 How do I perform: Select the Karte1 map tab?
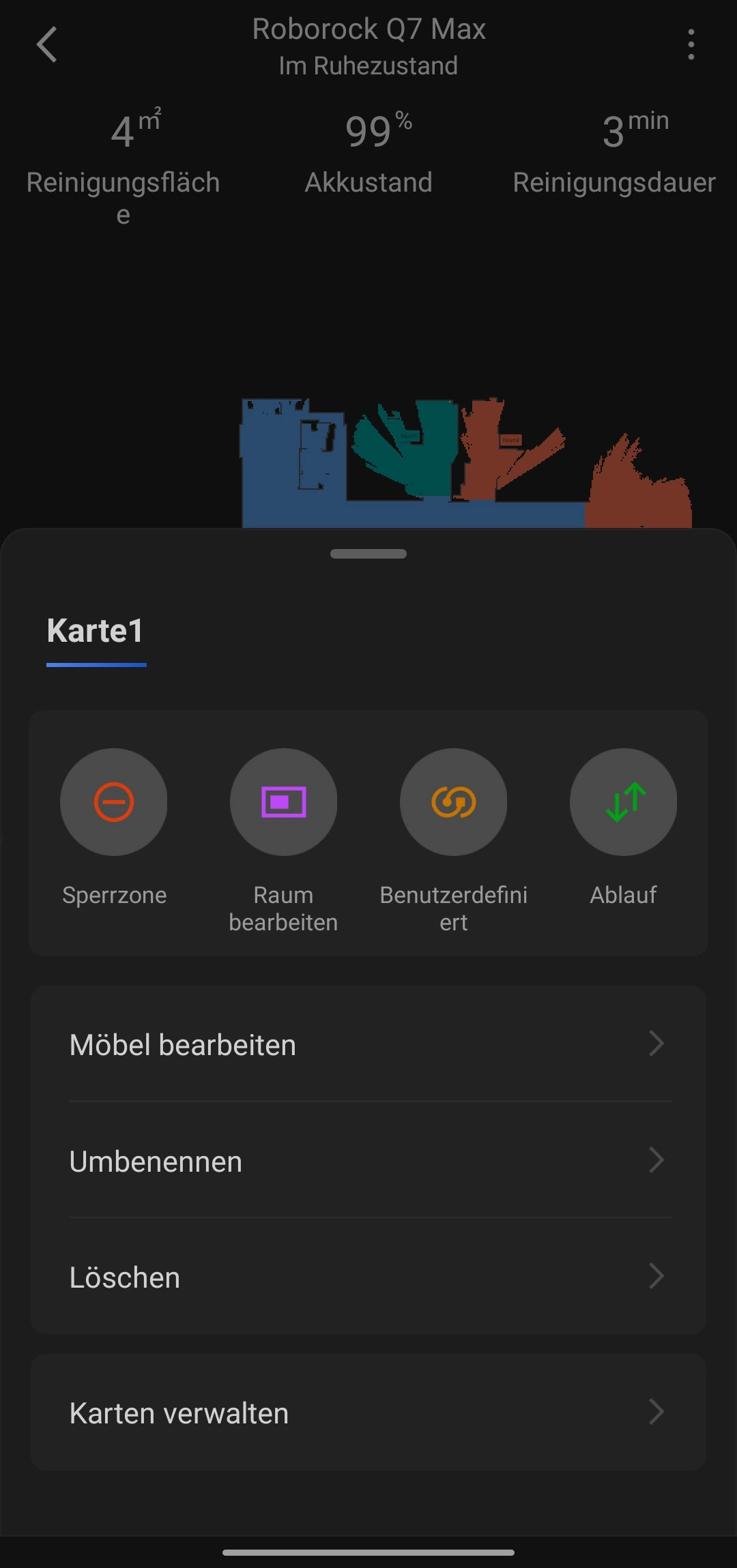tap(96, 631)
